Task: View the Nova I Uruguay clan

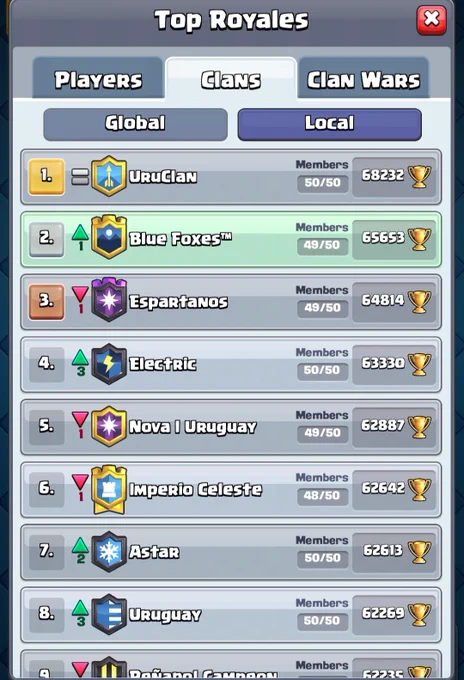Action: tap(231, 427)
